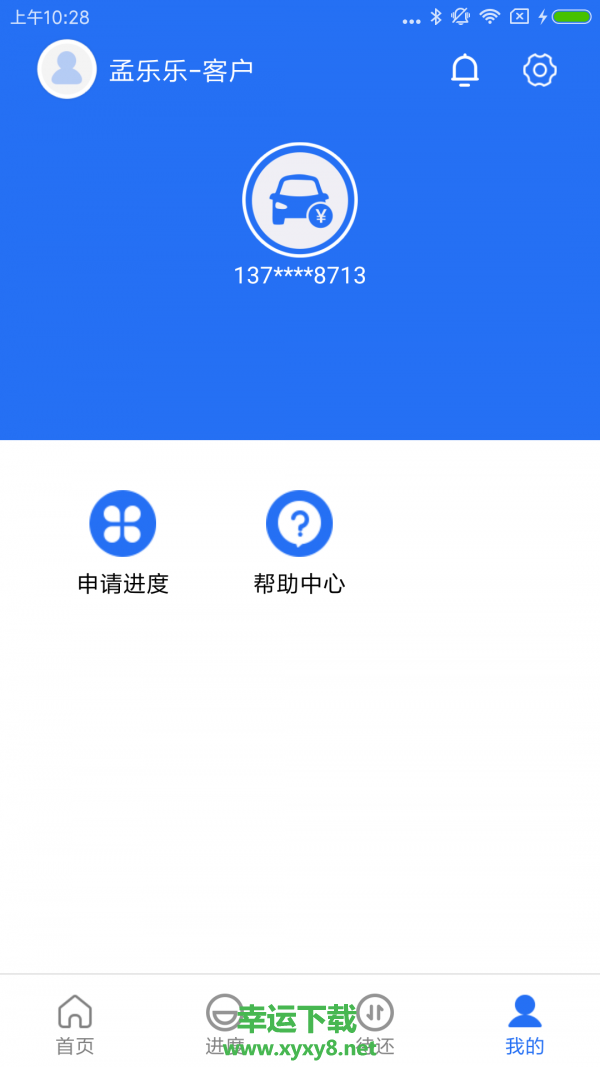This screenshot has height=1067, width=600.
Task: Switch to the 待还 tab
Action: pyautogui.click(x=375, y=1025)
